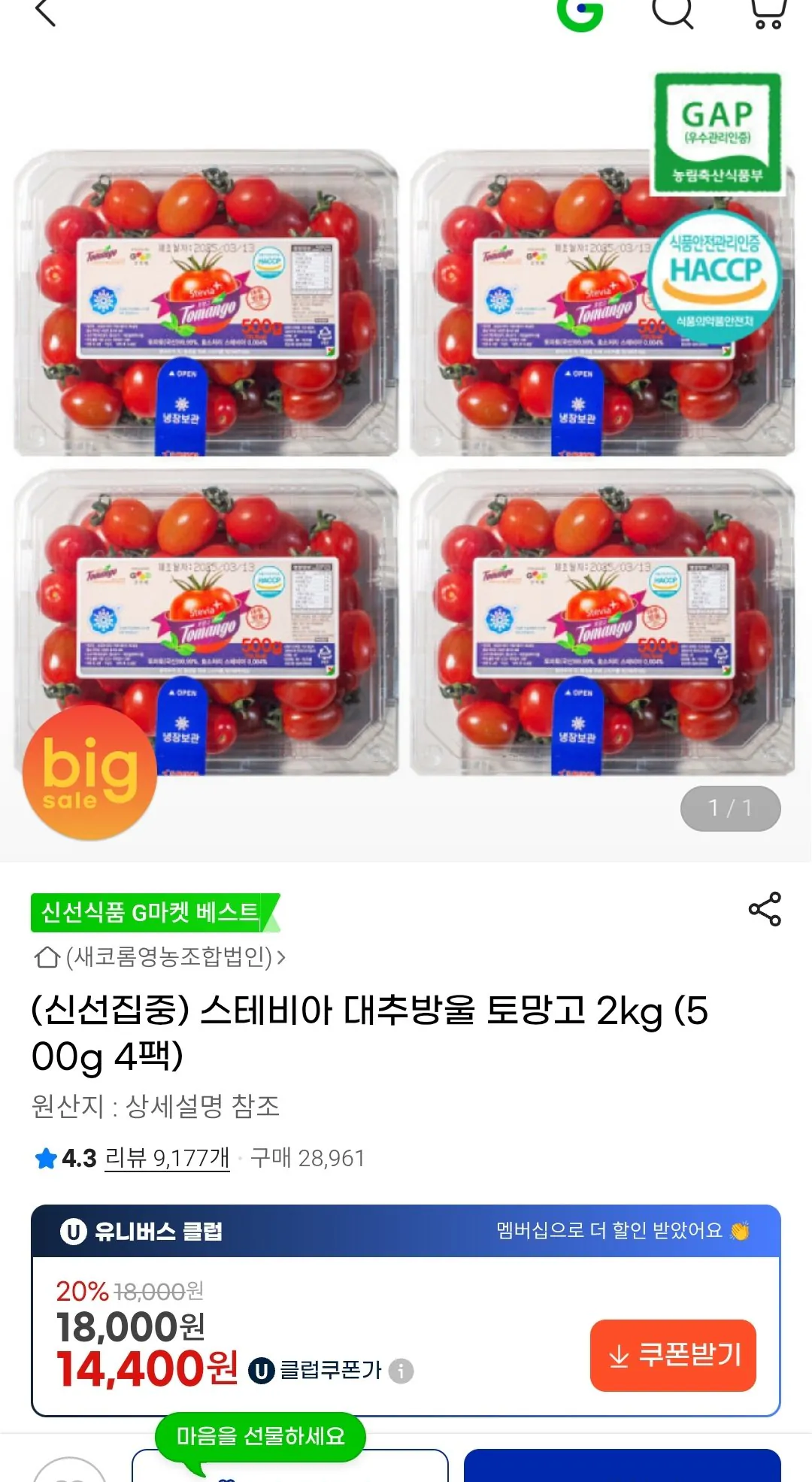812x1482 pixels.
Task: Tap the 신선식품 G마켓 베스트 badge
Action: [151, 911]
